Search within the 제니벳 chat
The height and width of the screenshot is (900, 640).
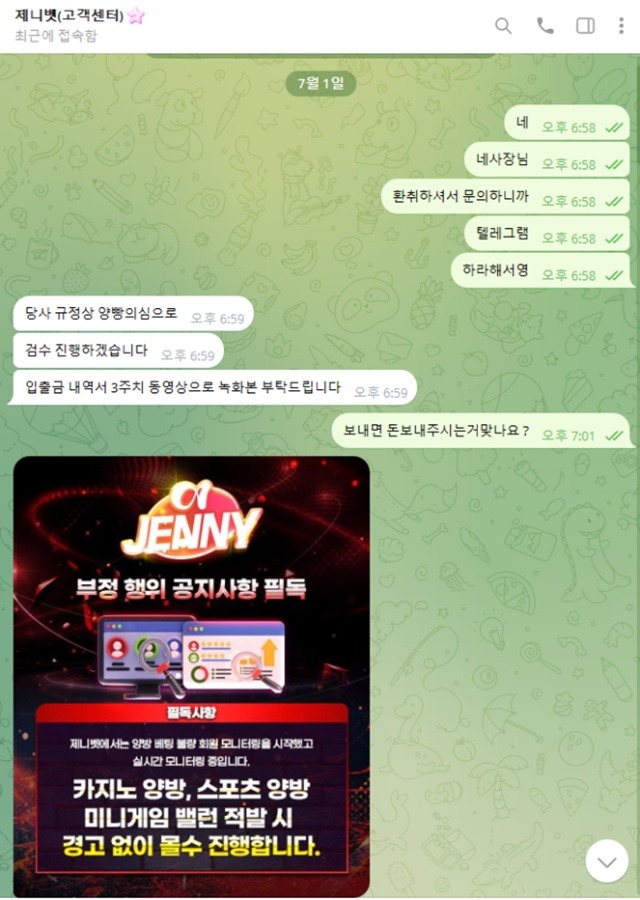pyautogui.click(x=503, y=26)
